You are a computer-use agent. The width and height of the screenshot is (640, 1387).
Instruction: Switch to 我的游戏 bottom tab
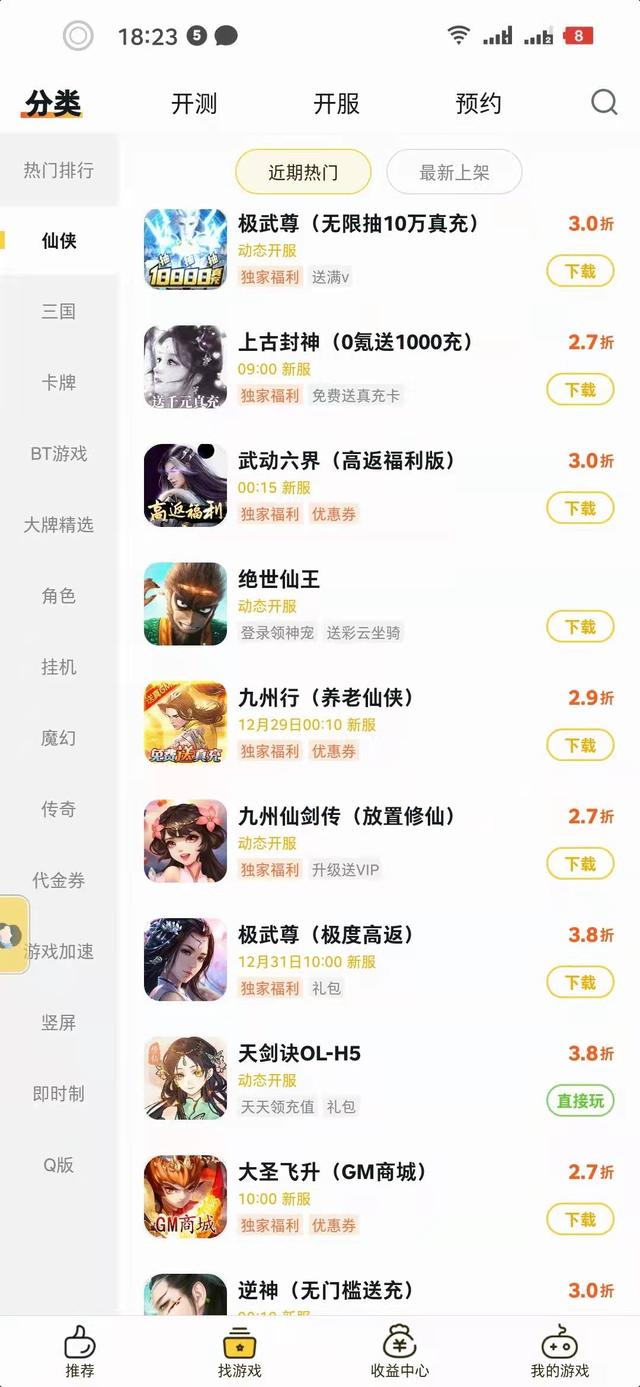pos(560,1351)
